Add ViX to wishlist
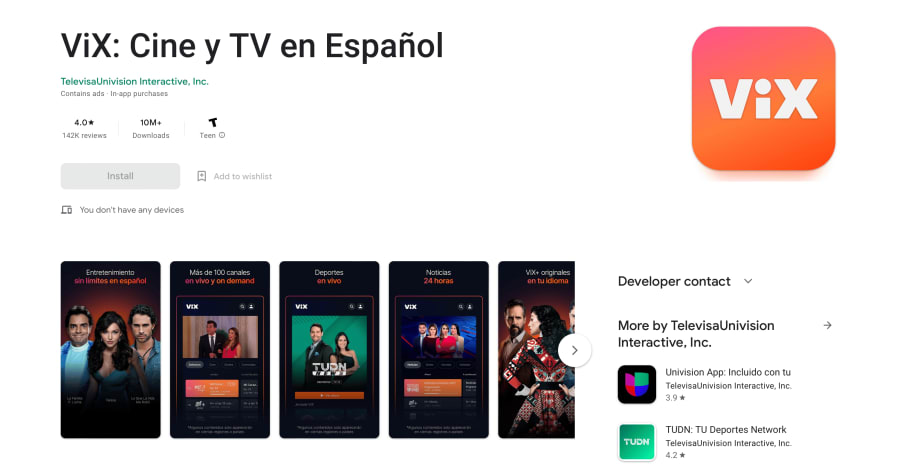Viewport: 900px width, 467px height. point(233,176)
